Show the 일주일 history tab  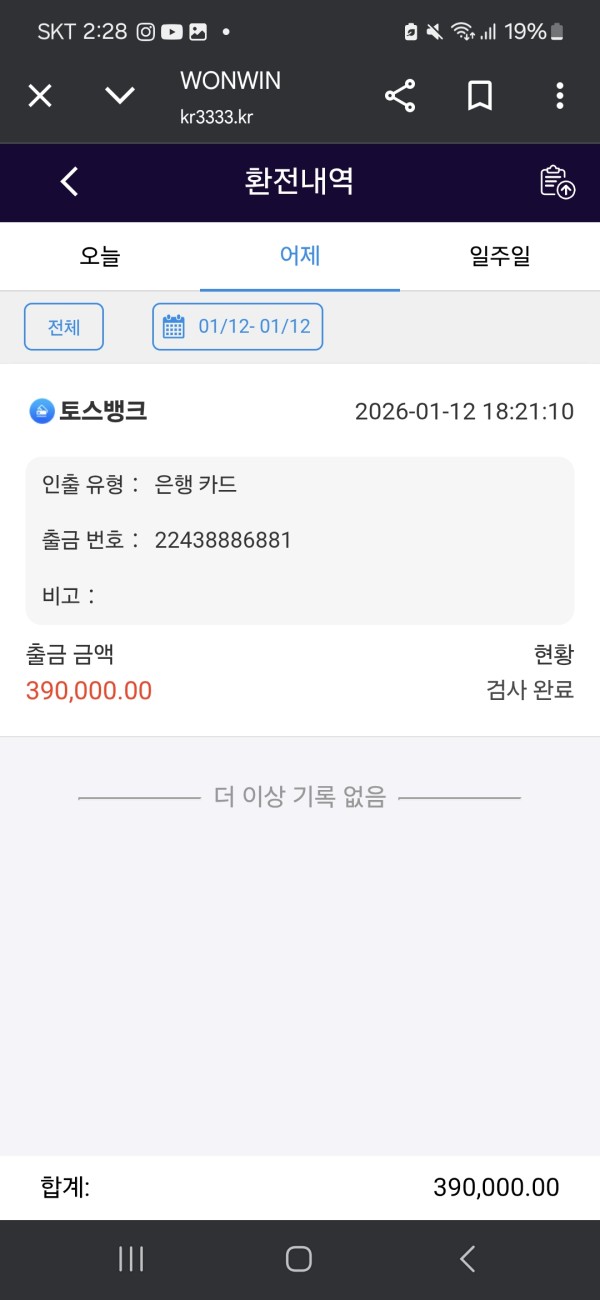pyautogui.click(x=500, y=256)
